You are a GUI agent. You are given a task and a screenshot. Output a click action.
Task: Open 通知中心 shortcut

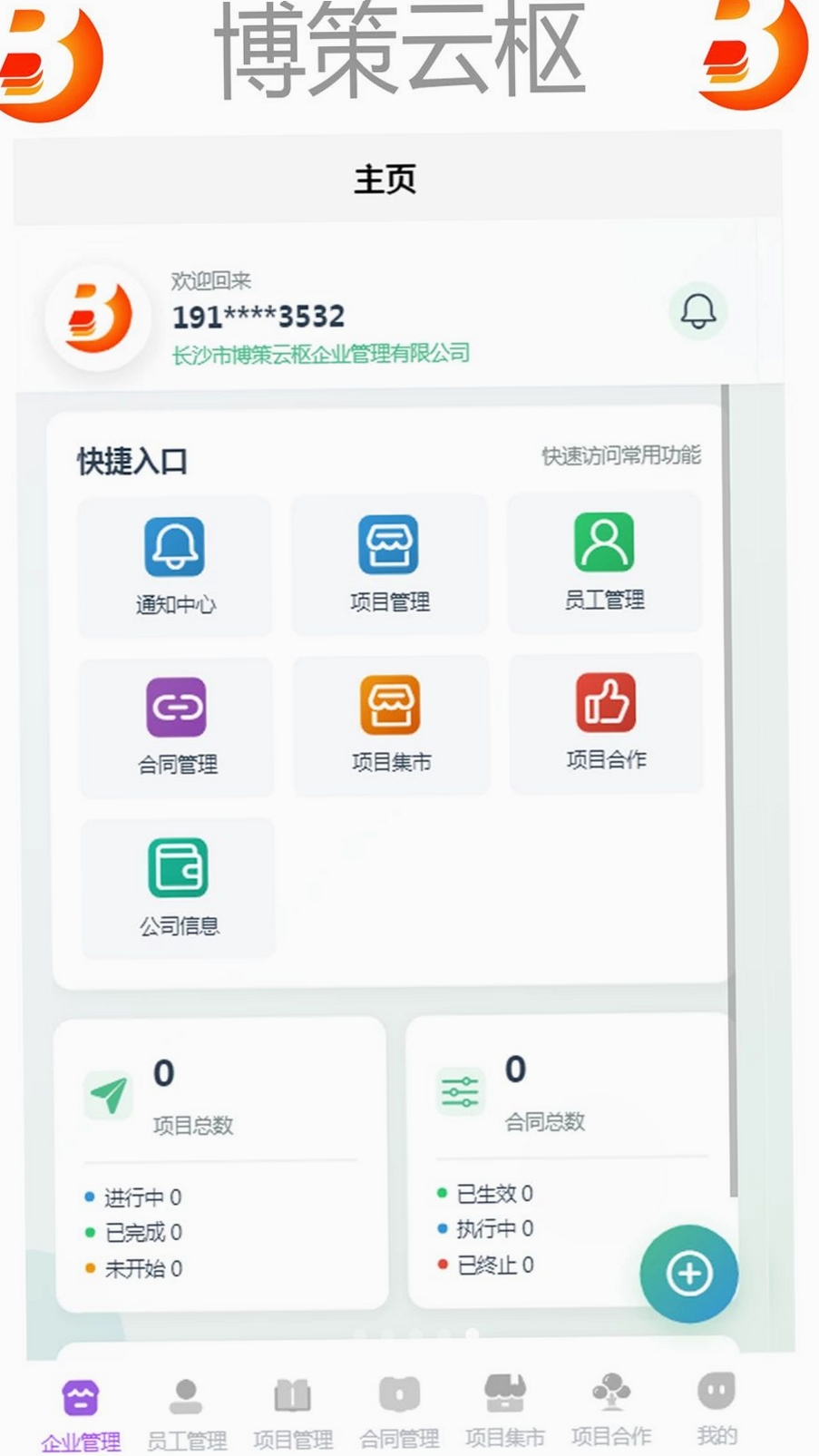175,567
